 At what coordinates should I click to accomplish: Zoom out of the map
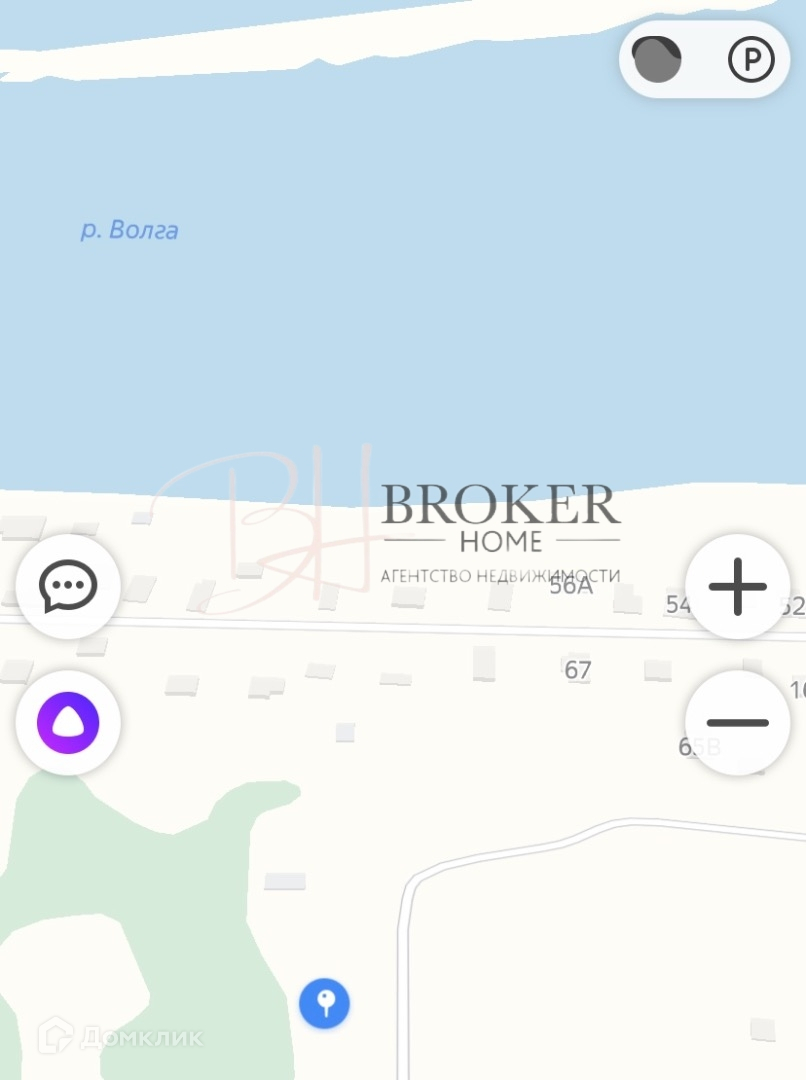coord(737,722)
